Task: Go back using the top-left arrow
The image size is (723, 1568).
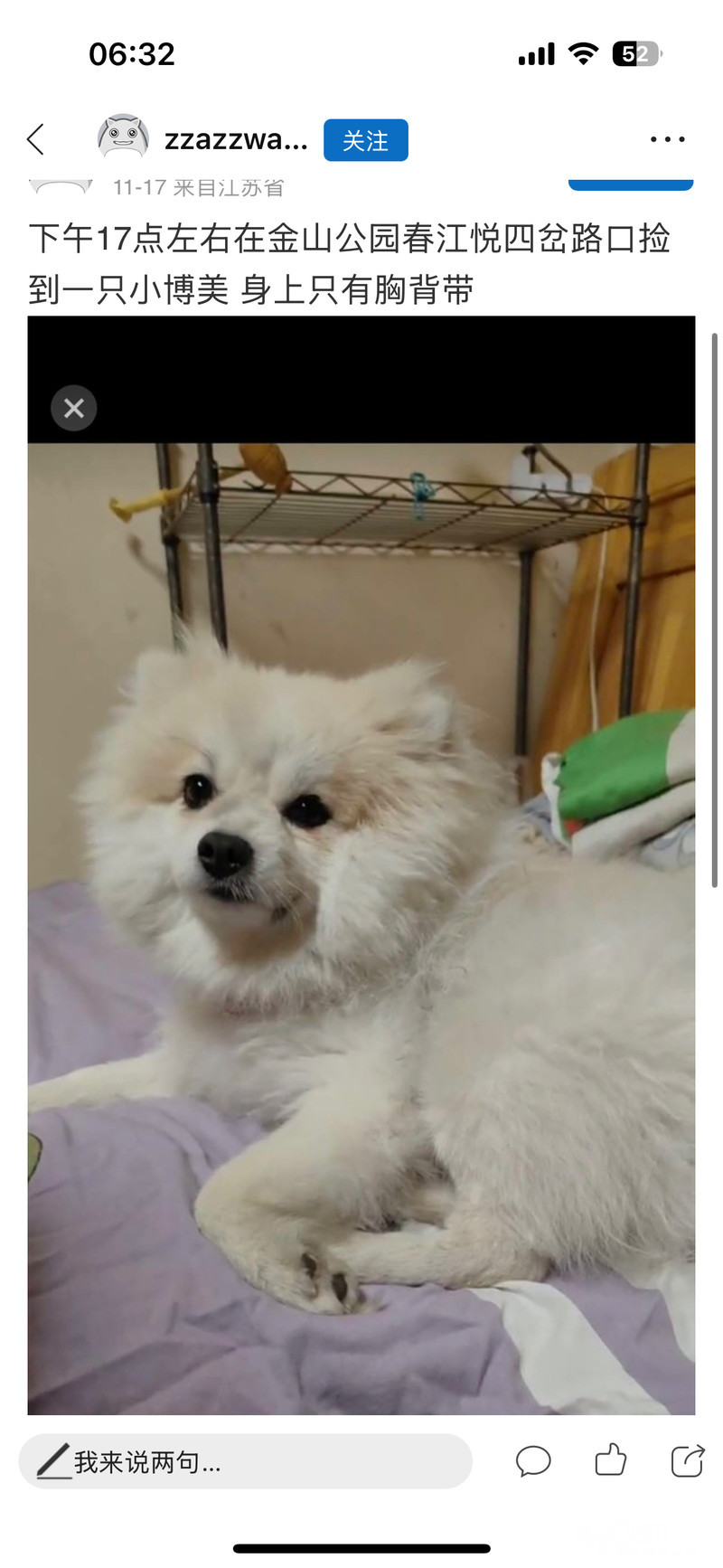Action: pos(35,139)
